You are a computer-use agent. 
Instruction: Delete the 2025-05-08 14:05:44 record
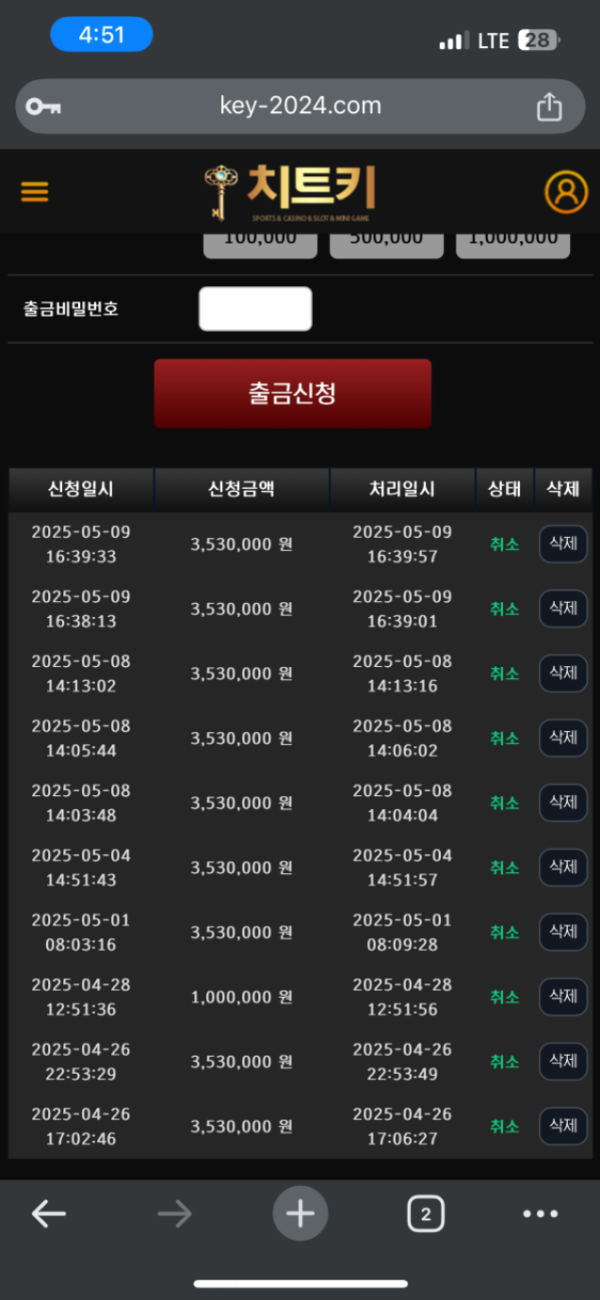(563, 738)
